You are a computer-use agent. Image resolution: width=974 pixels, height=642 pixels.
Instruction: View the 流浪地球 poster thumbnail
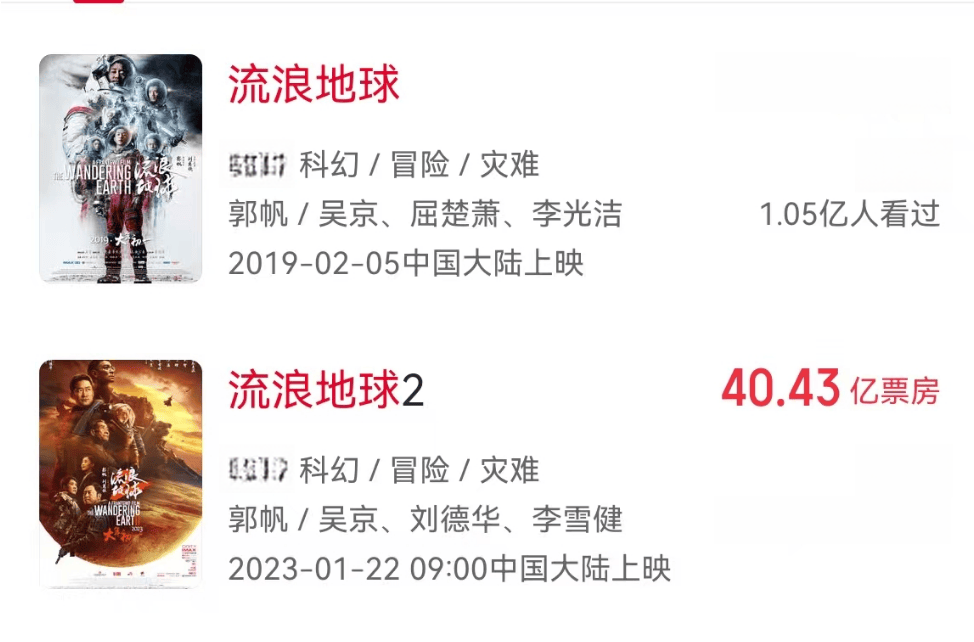point(121,168)
